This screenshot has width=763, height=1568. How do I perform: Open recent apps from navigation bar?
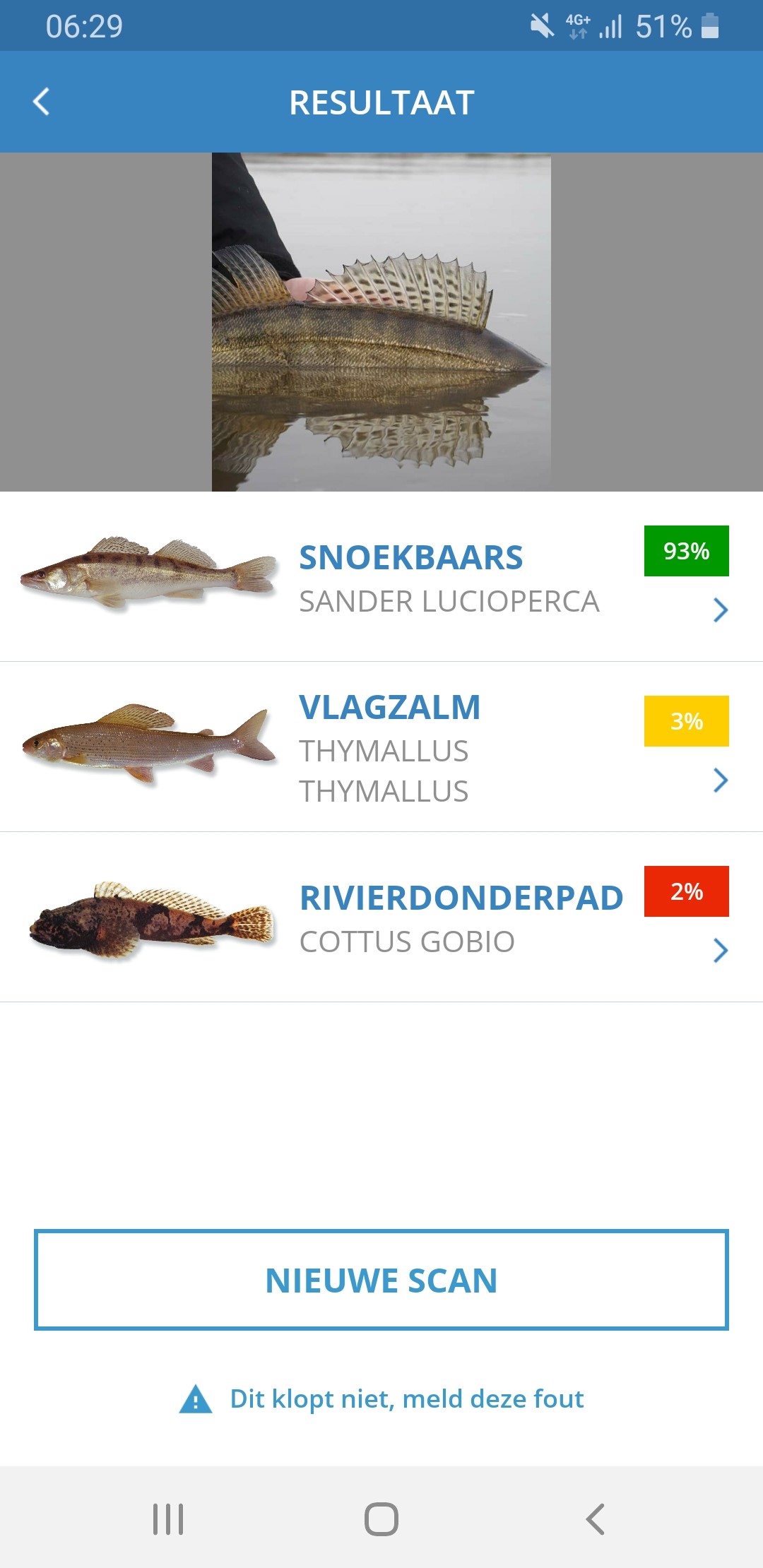pyautogui.click(x=168, y=1519)
